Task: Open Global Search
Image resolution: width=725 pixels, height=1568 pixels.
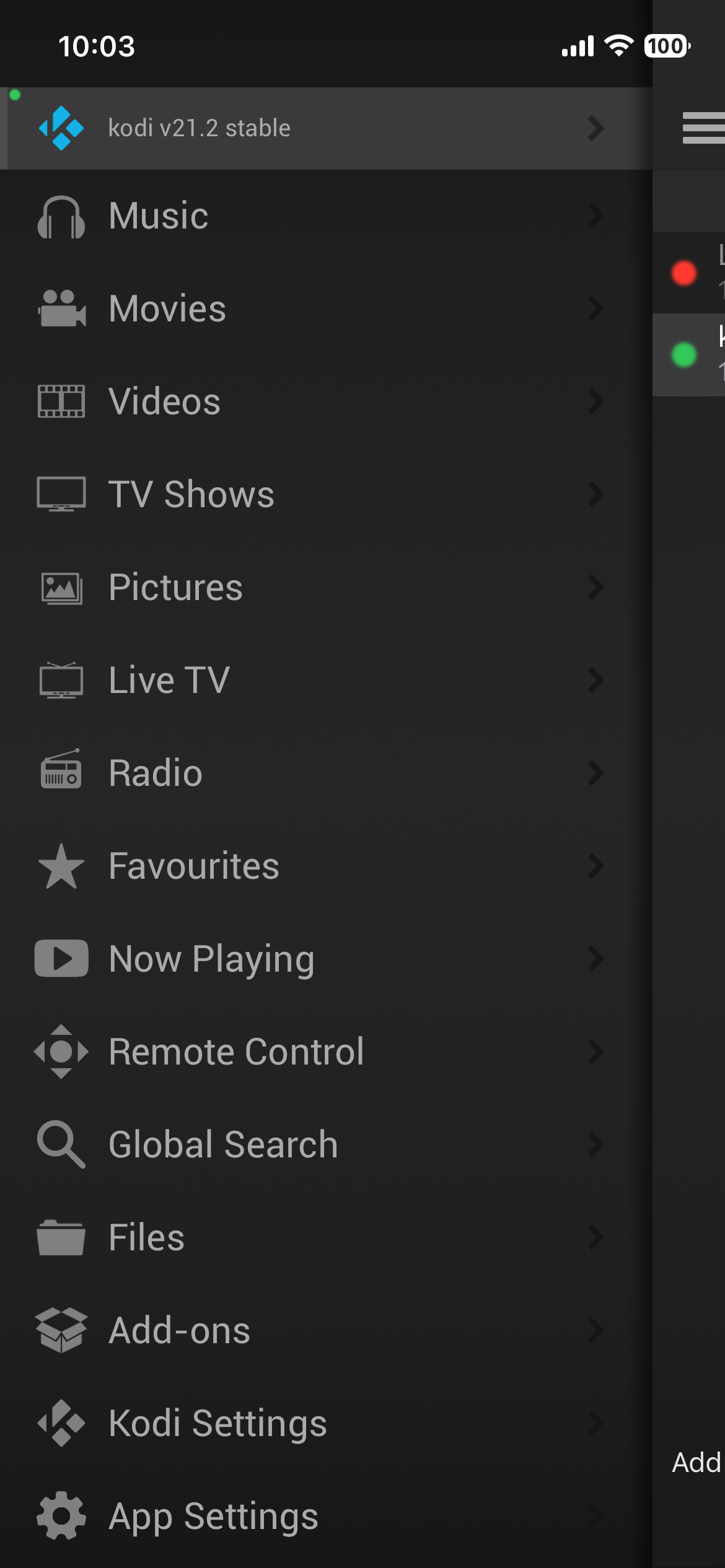Action: click(x=322, y=1144)
